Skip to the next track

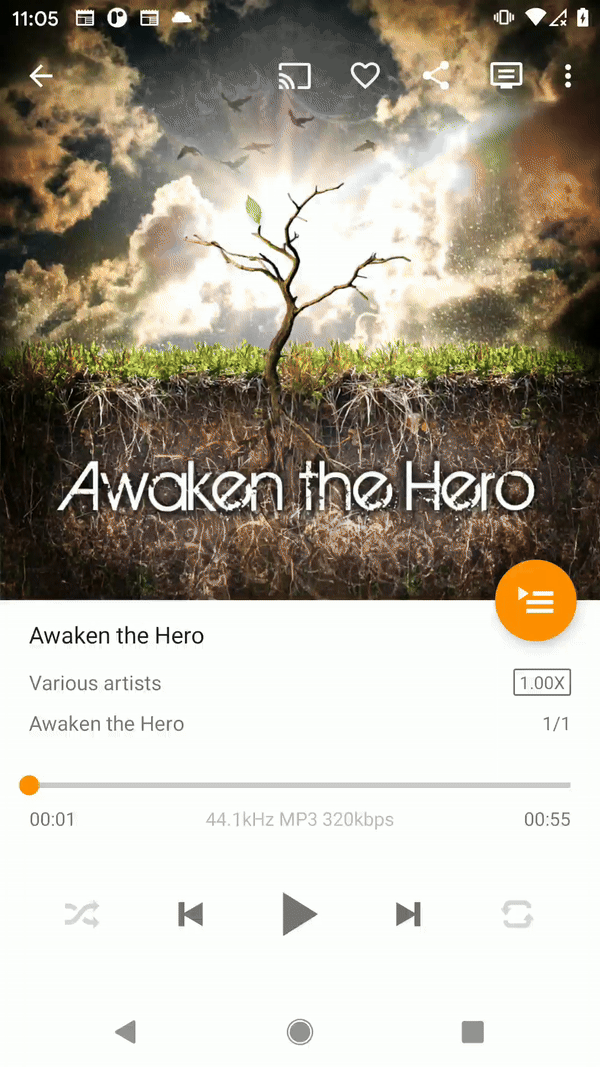click(408, 914)
